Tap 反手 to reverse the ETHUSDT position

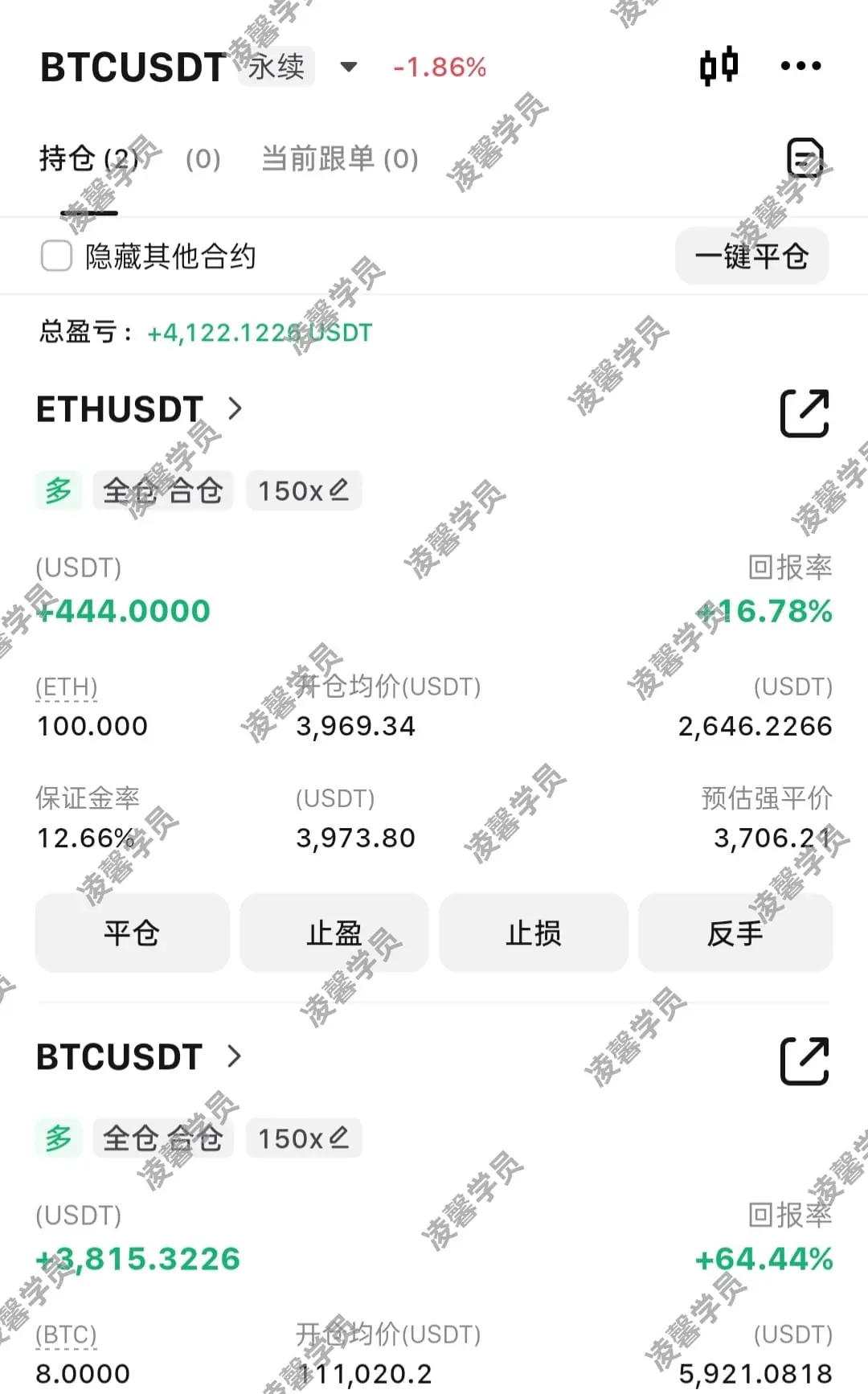coord(735,933)
